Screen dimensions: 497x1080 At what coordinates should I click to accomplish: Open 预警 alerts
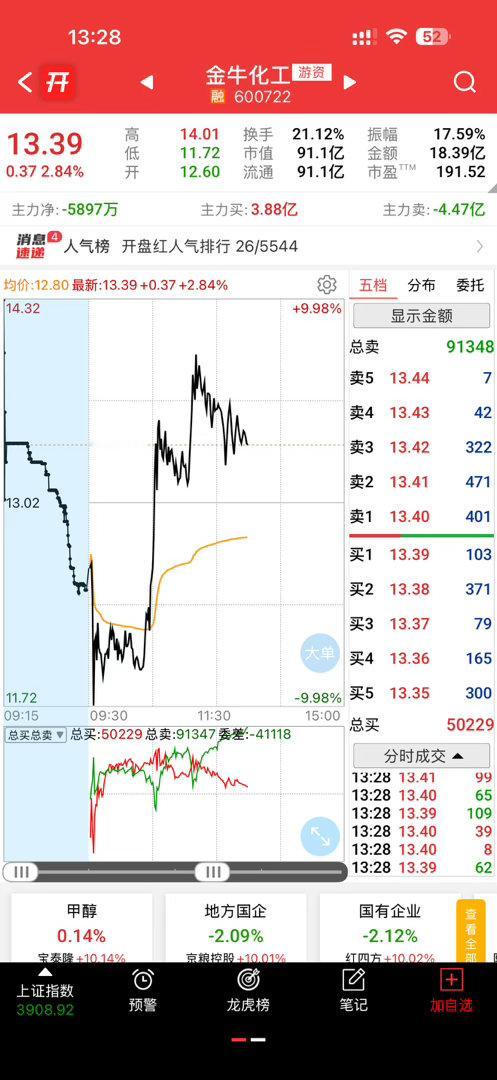pos(143,990)
